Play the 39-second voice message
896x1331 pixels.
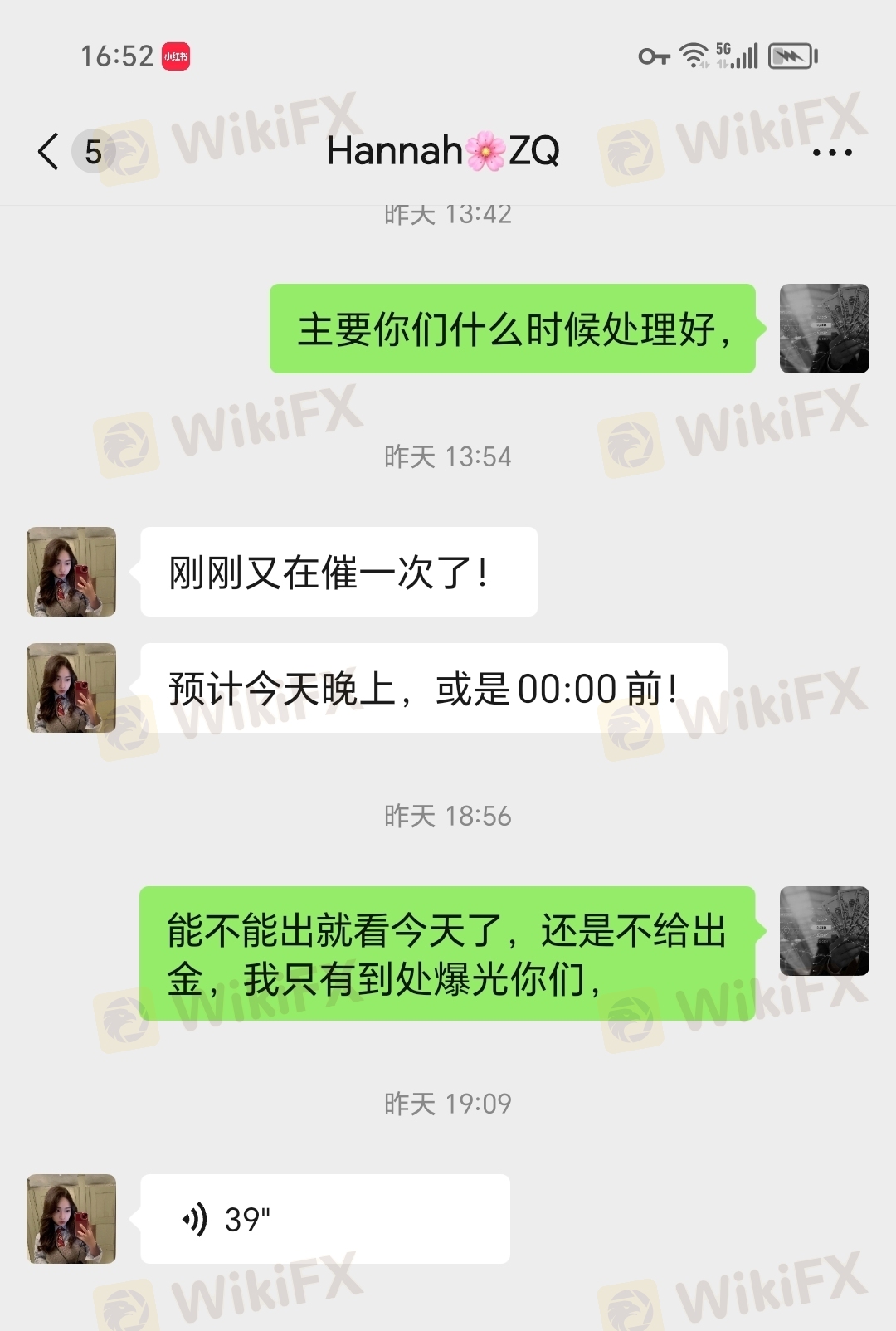pyautogui.click(x=324, y=1219)
